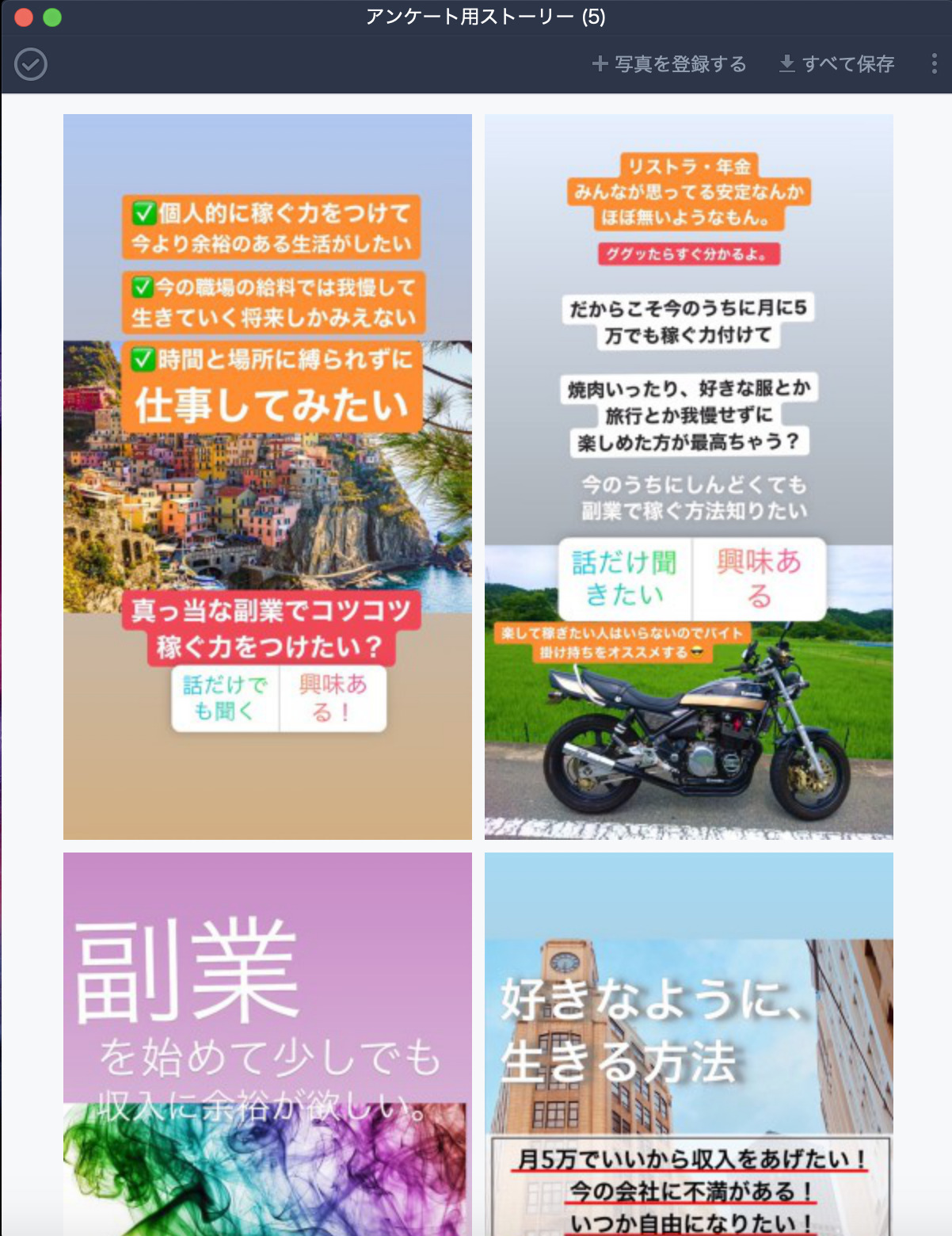952x1236 pixels.
Task: Open the motorcycle story image
Action: click(x=688, y=476)
